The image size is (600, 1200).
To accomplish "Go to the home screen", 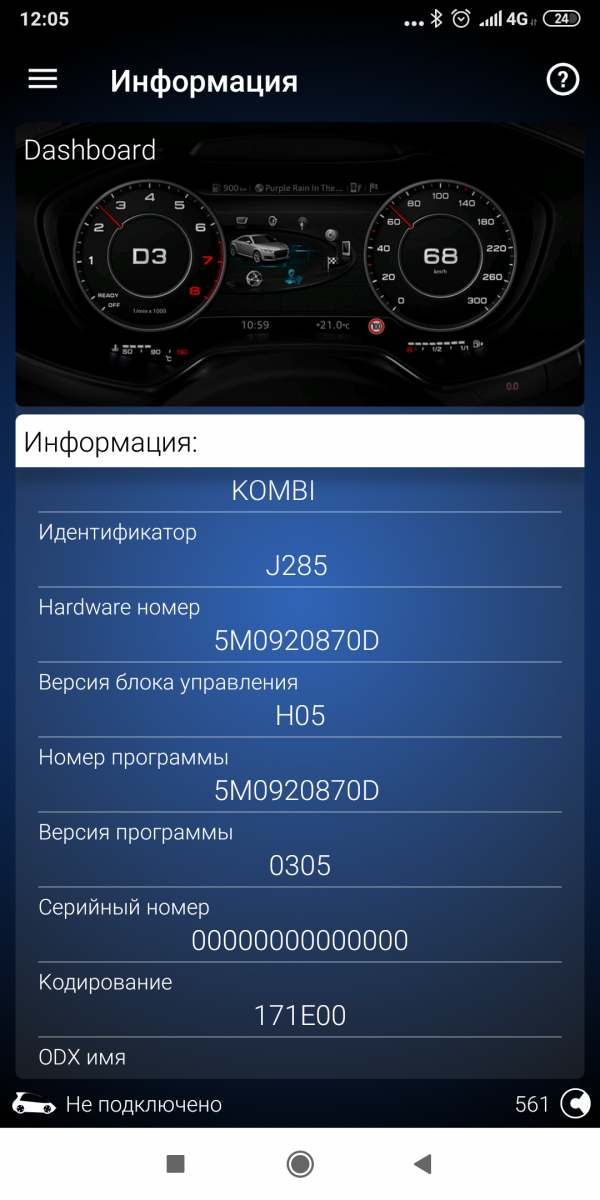I will pyautogui.click(x=300, y=1163).
